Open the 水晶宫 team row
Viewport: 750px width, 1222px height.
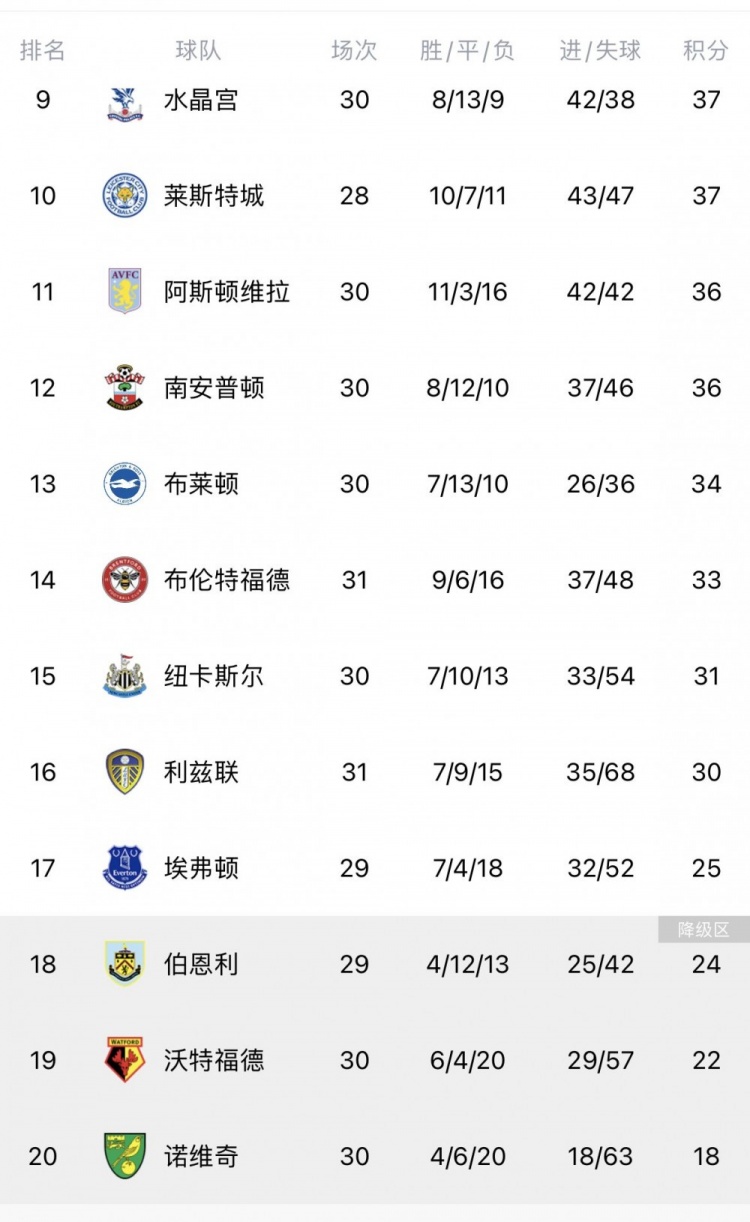(201, 100)
